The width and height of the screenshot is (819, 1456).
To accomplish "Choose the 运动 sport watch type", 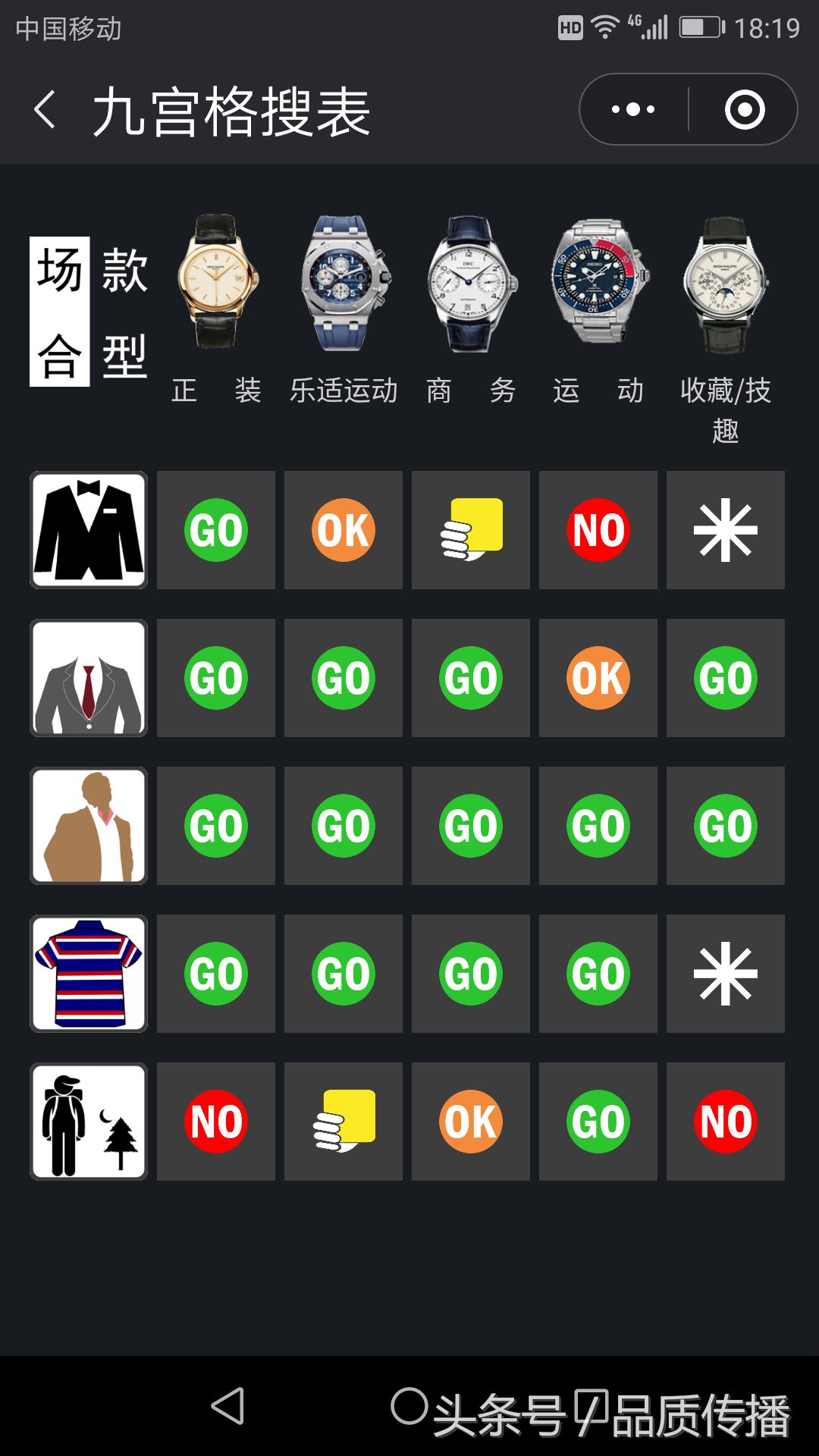I will coord(598,303).
